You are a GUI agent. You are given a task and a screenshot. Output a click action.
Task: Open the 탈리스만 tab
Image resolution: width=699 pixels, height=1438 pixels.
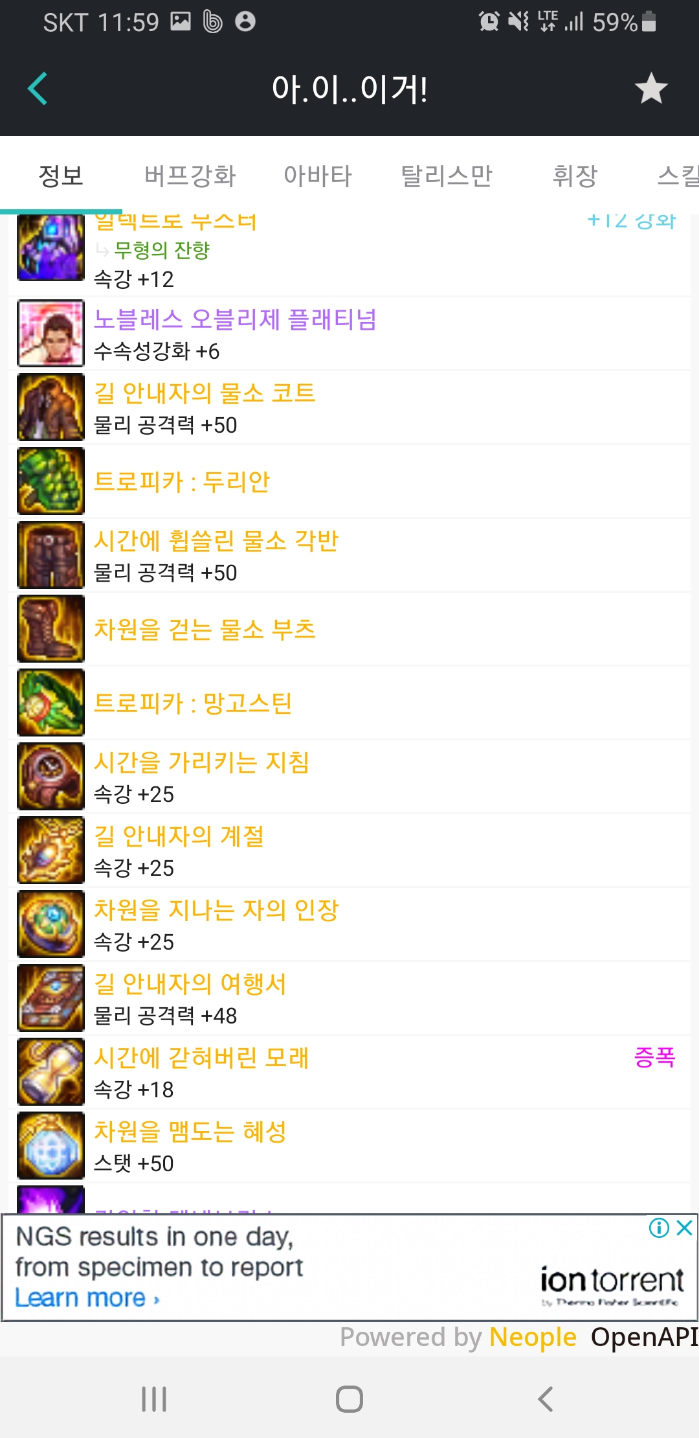[x=446, y=177]
